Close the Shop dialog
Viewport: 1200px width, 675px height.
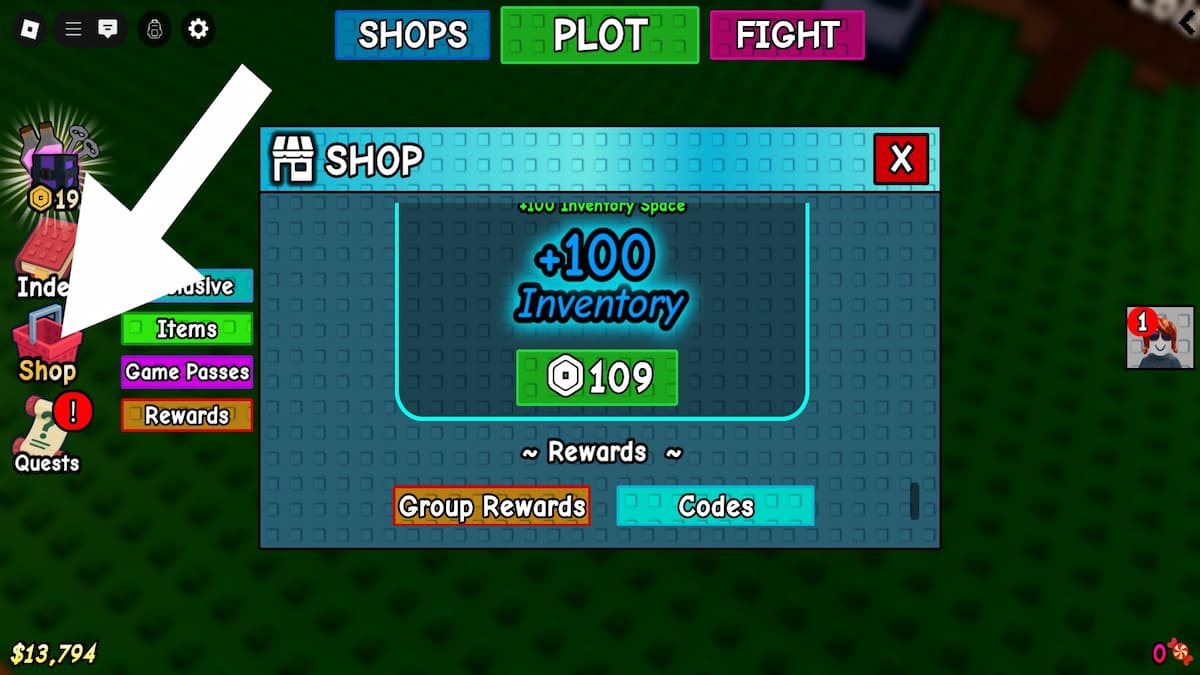click(x=901, y=159)
